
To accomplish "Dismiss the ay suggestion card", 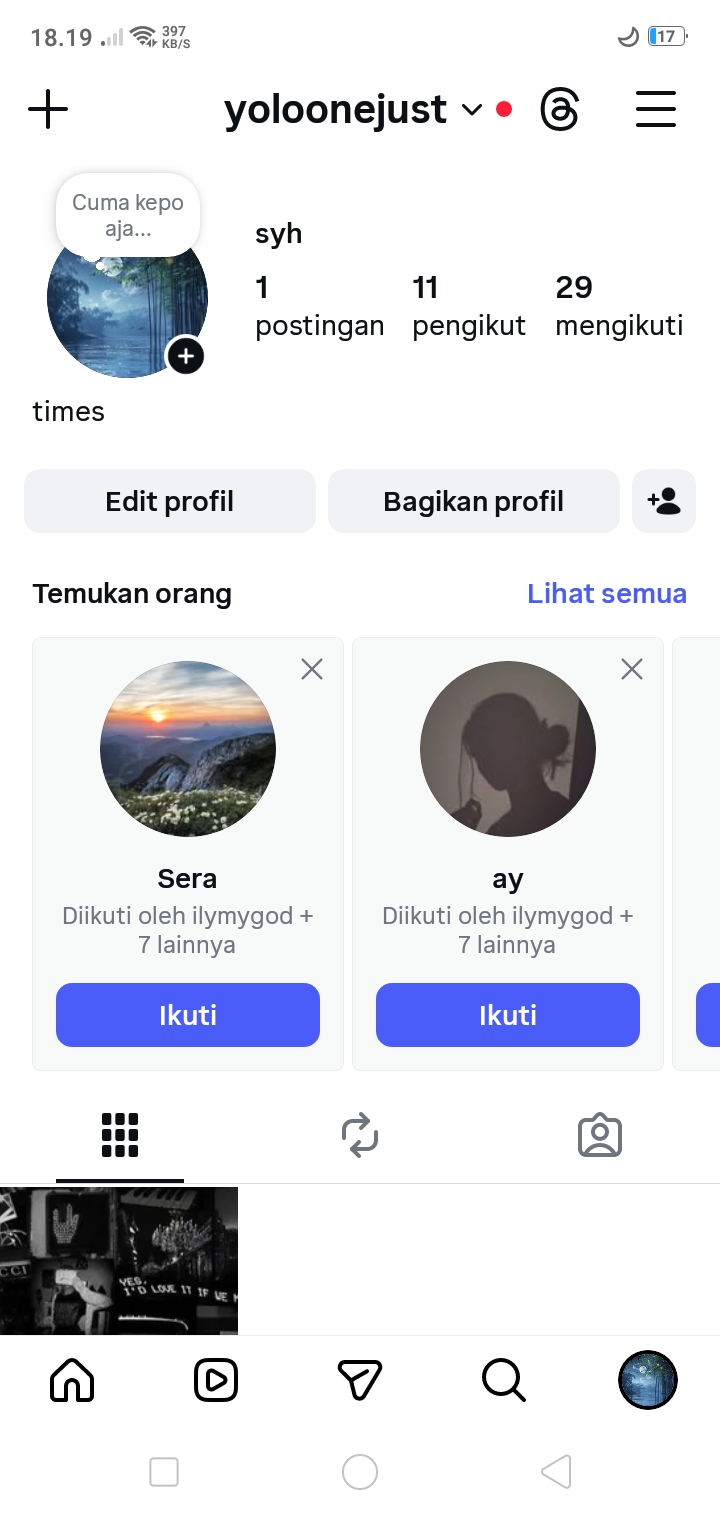I will 632,669.
